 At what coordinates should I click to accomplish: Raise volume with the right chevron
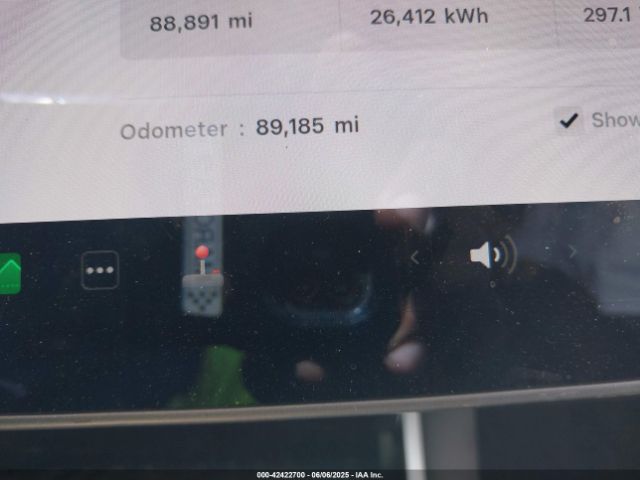click(x=573, y=251)
